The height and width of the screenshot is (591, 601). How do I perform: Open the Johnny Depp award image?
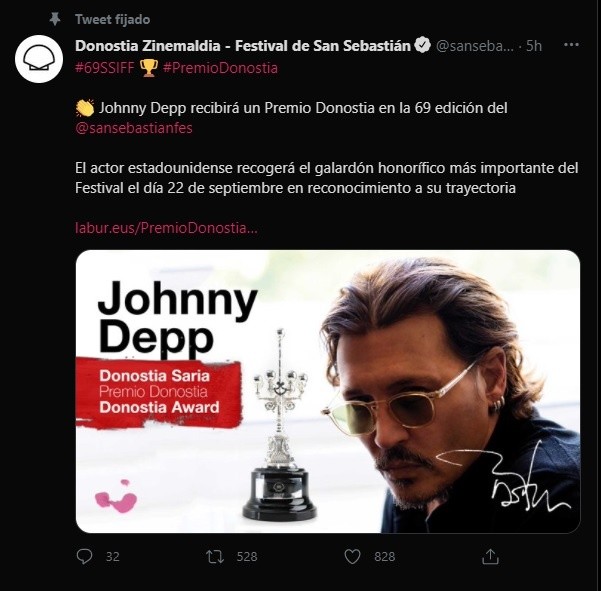point(328,390)
